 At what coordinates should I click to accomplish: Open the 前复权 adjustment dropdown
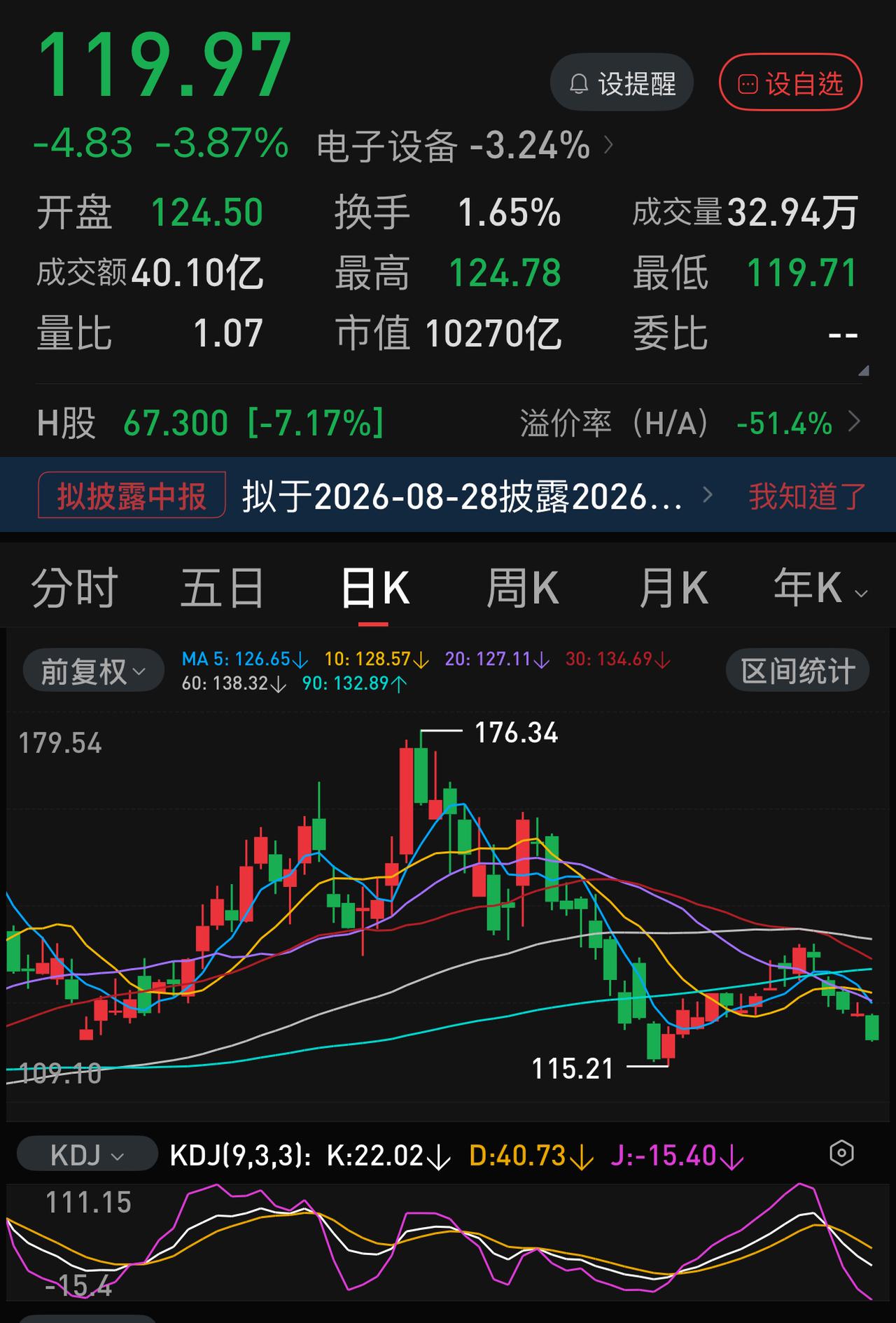tap(94, 671)
